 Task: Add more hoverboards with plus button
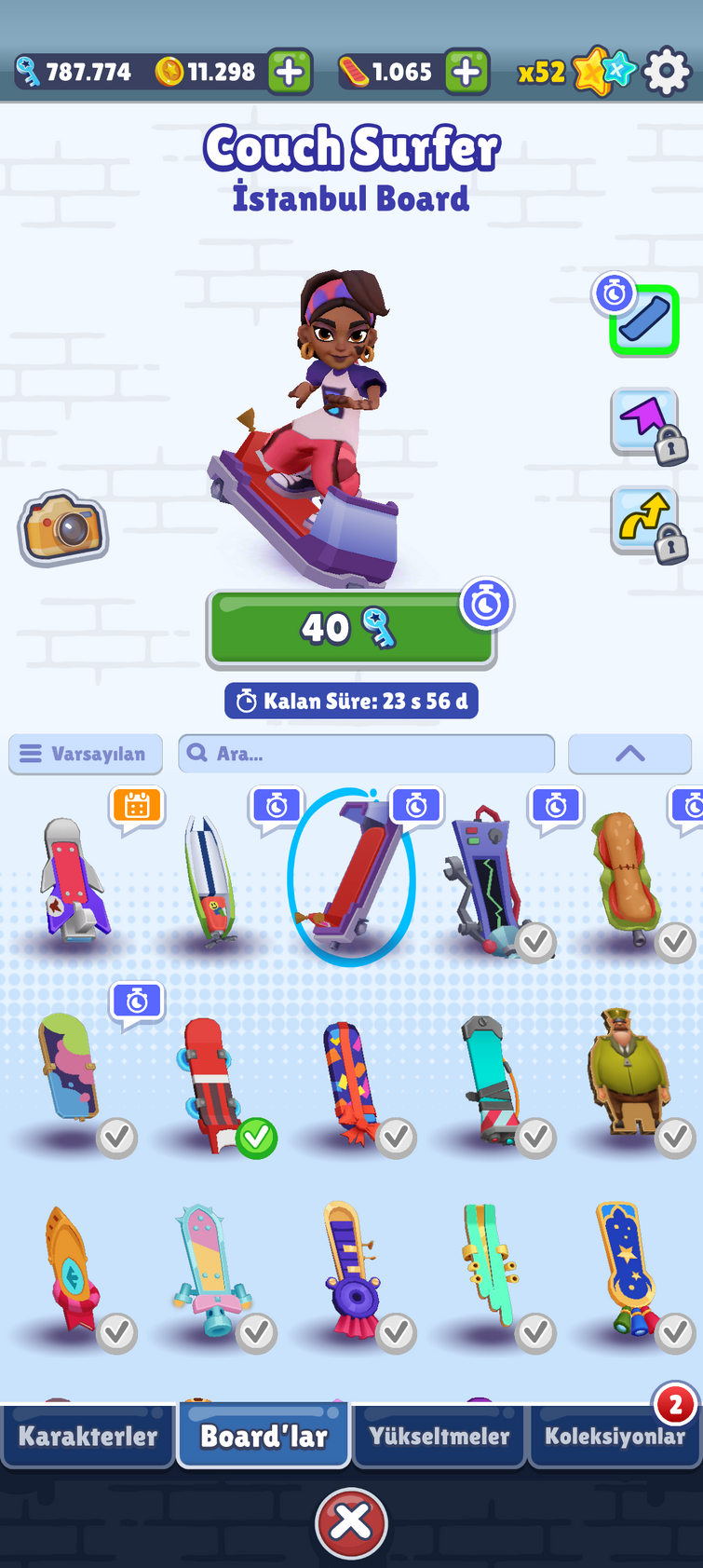click(x=466, y=72)
